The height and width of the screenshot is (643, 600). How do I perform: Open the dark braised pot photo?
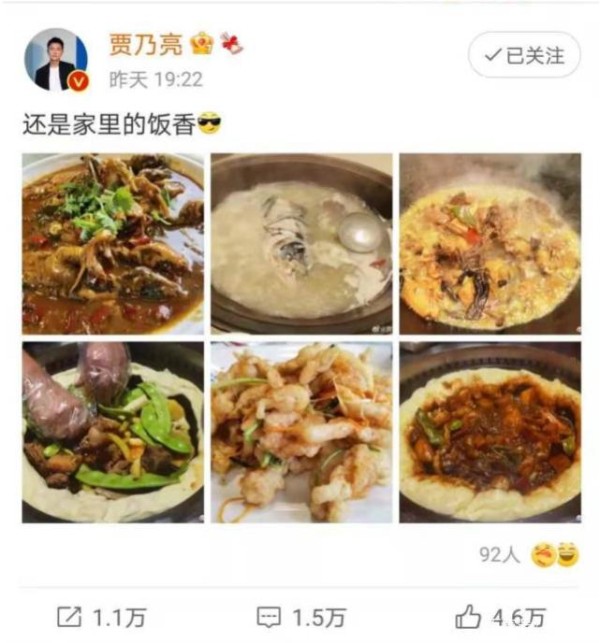coord(489,432)
